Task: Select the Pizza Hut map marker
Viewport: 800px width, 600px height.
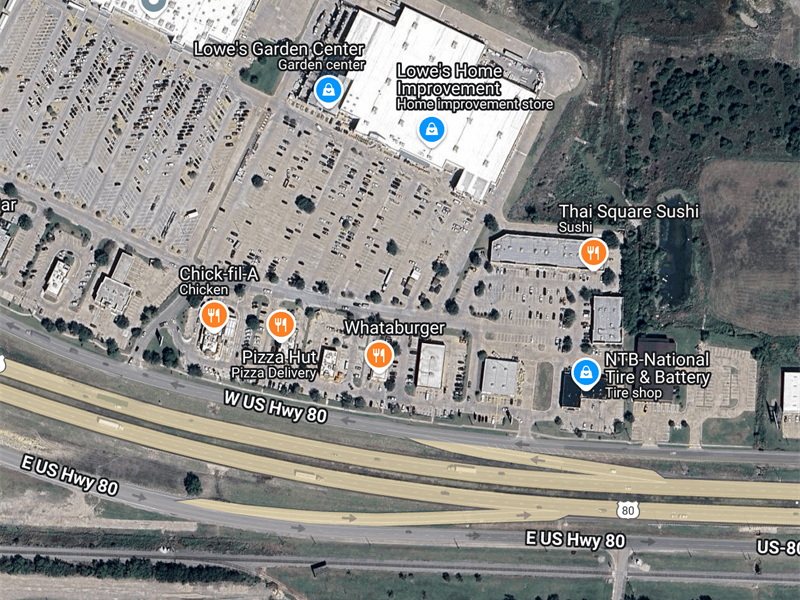Action: coord(281,324)
